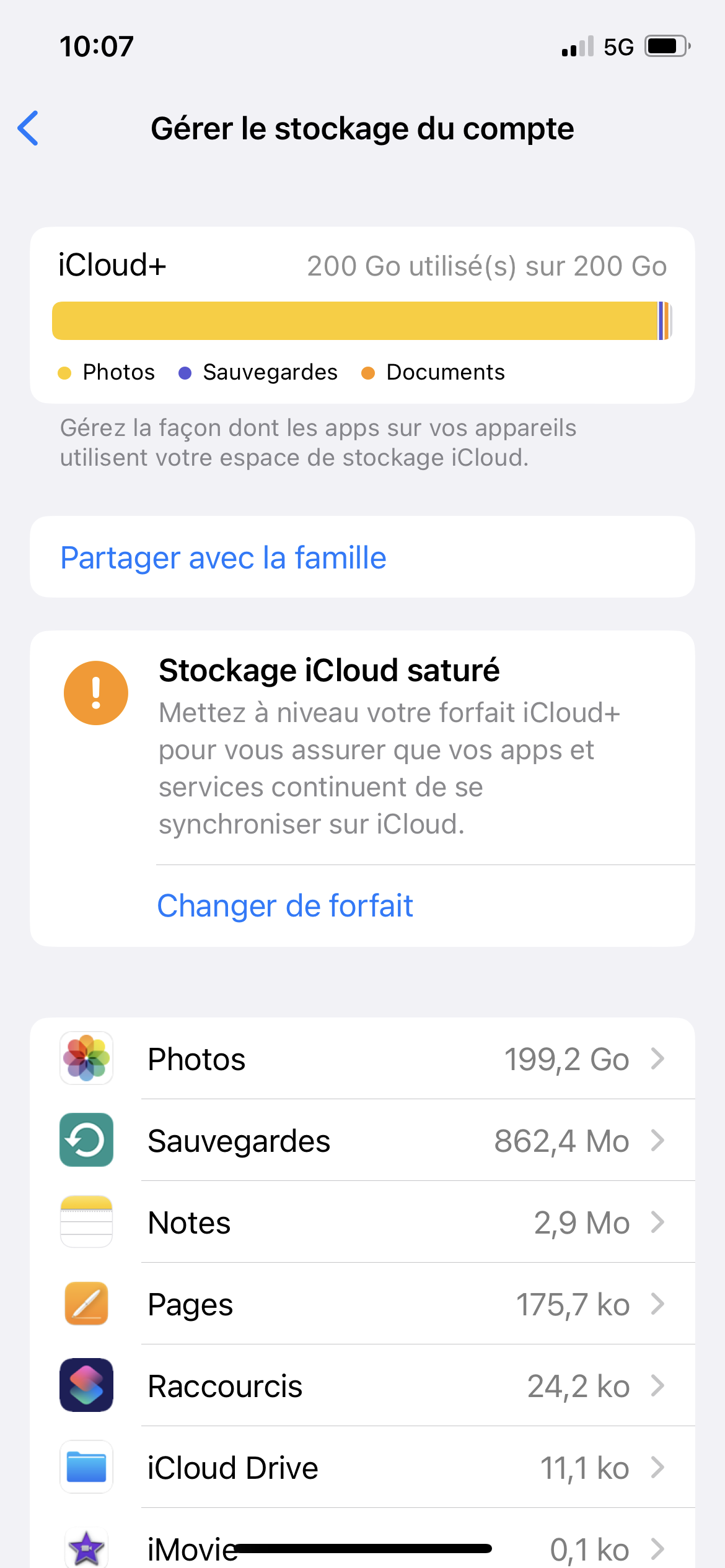Open Partager avec la famille
Screen dimensions: 725x1568
(223, 557)
